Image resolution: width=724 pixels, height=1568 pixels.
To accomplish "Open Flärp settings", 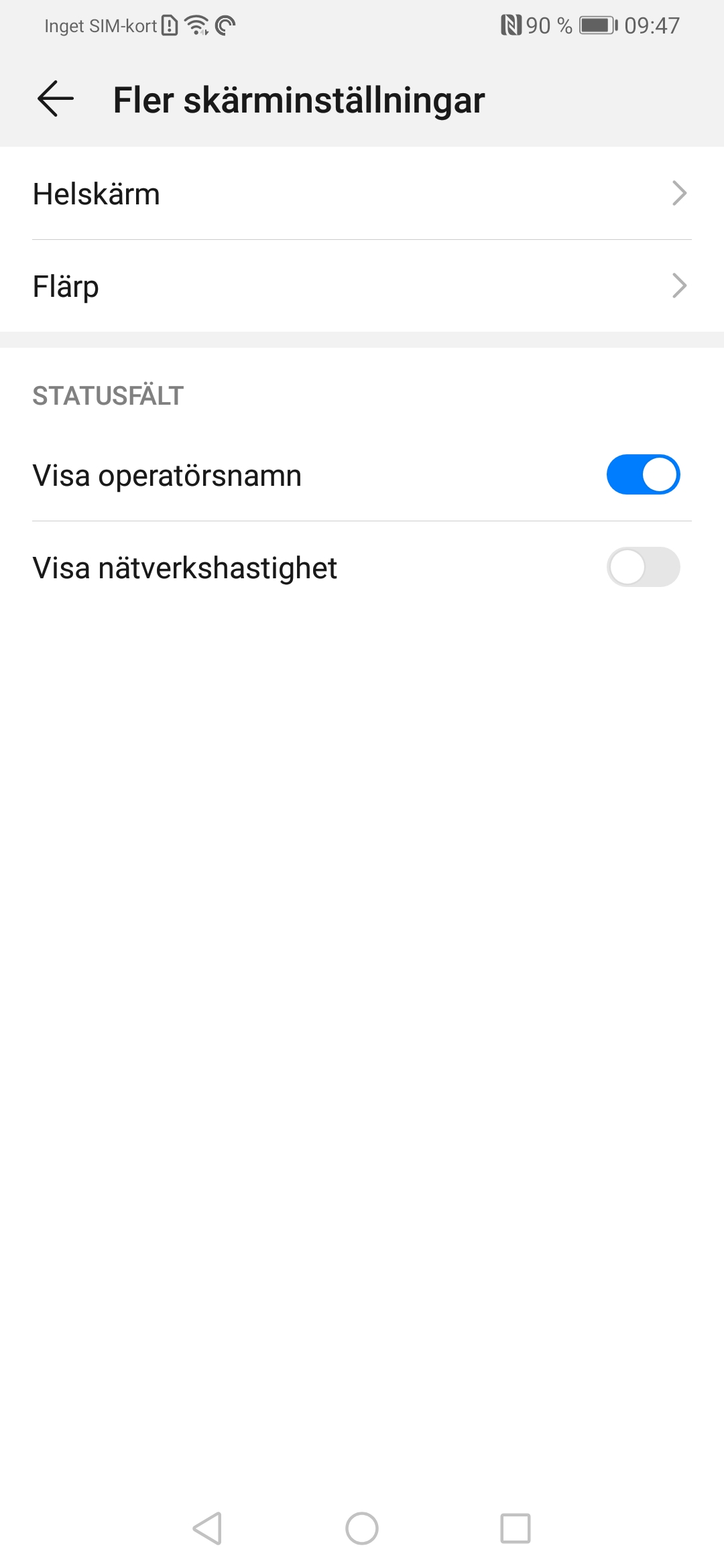I will coord(362,286).
